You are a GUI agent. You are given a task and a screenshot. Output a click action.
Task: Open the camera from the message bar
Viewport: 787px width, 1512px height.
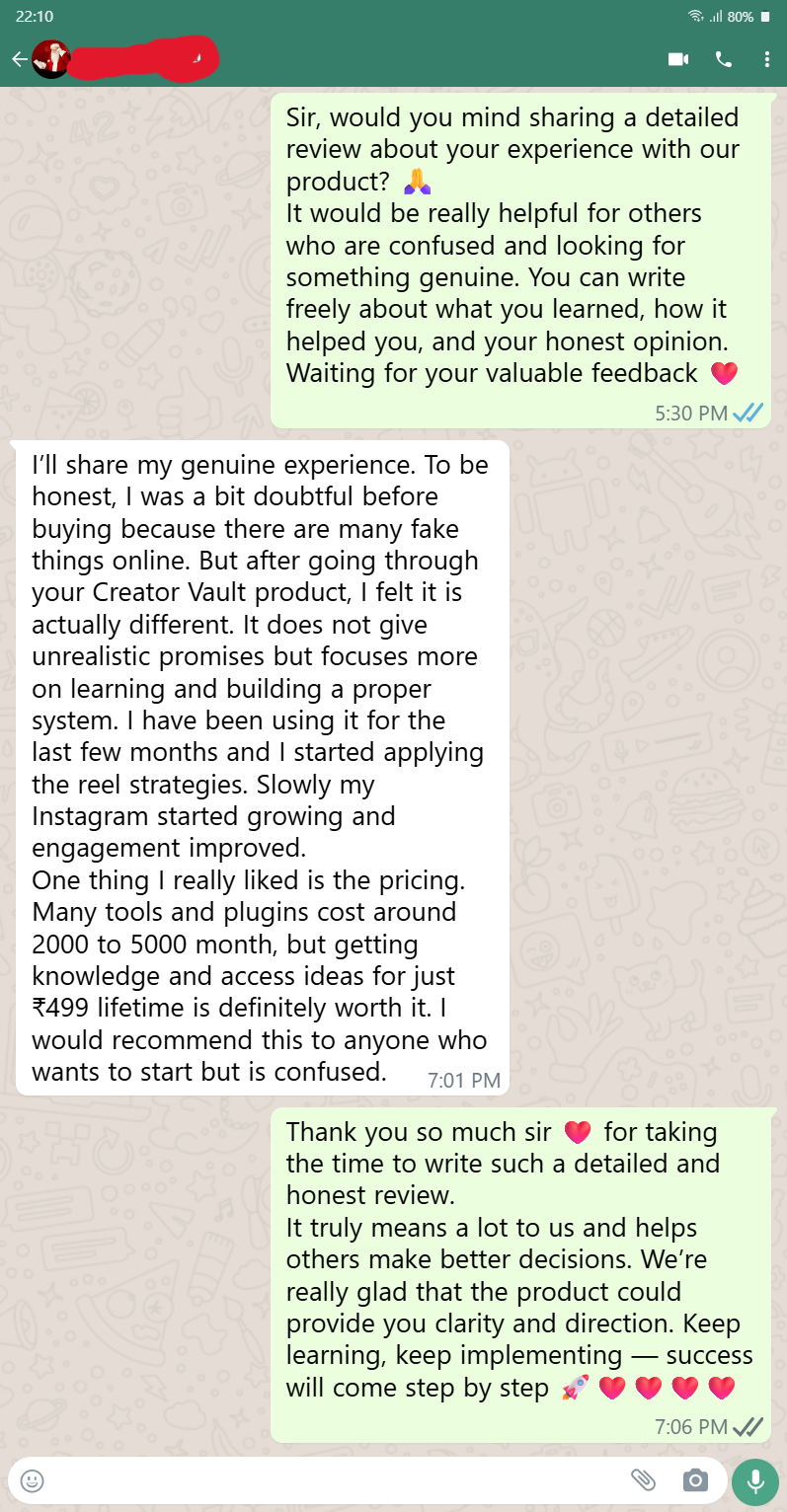pyautogui.click(x=696, y=1480)
